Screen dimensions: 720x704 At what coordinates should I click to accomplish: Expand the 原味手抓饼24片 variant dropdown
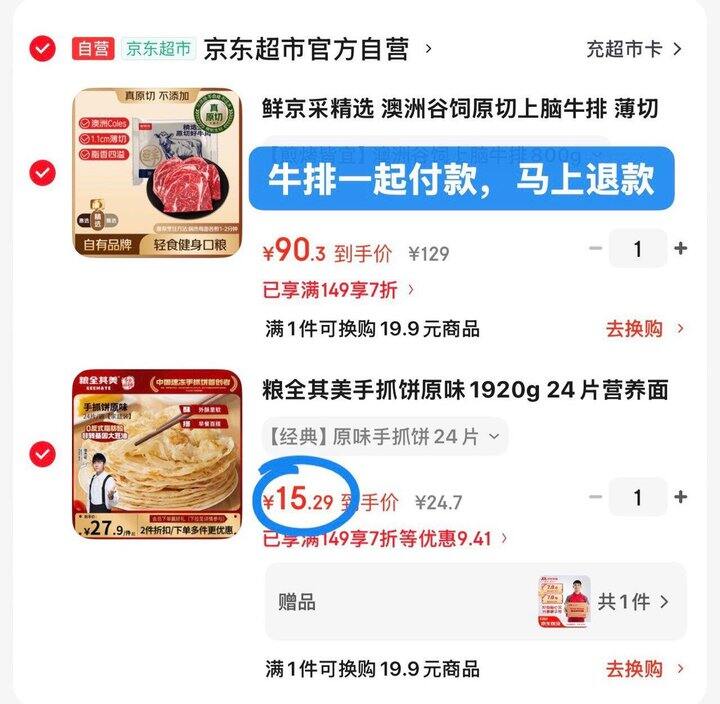point(385,436)
